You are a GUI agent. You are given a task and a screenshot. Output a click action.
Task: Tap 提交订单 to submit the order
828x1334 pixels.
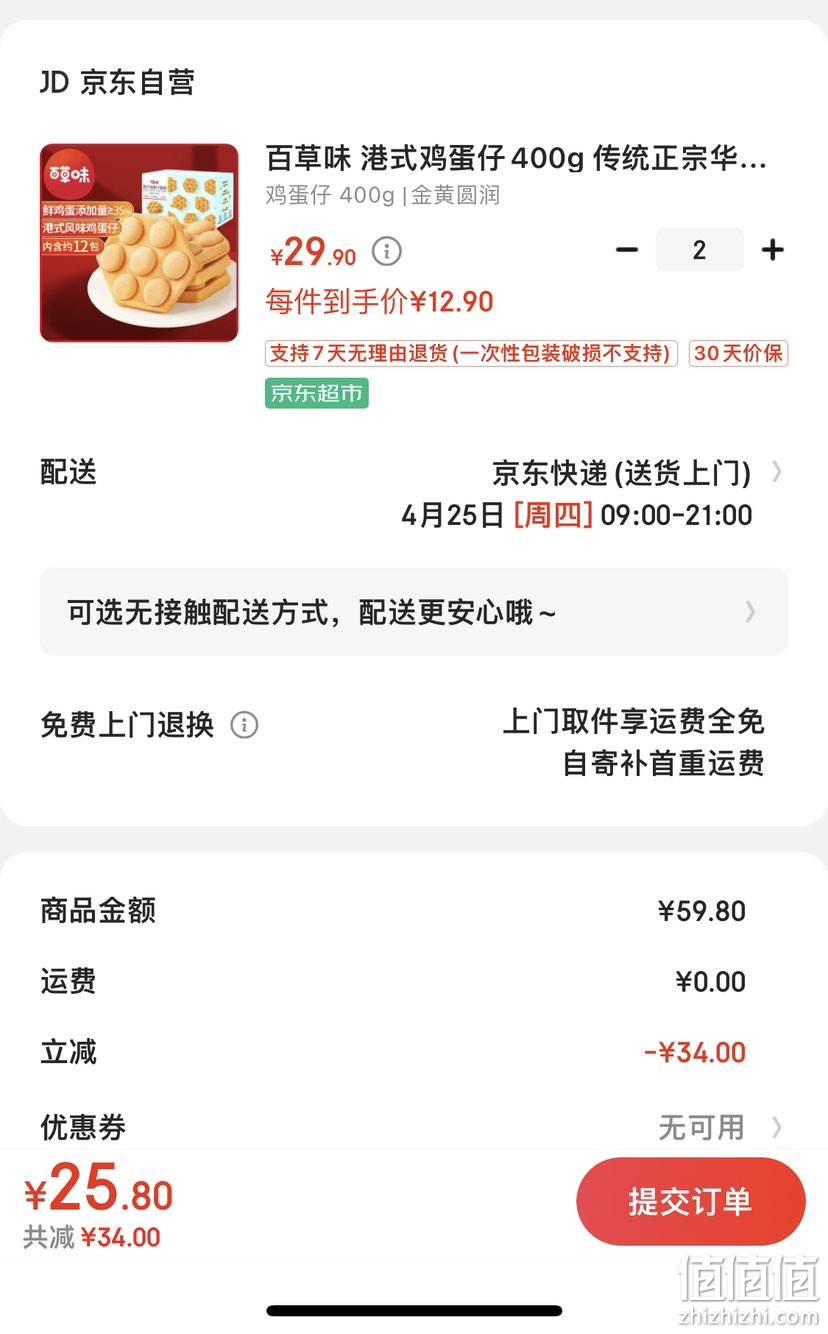coord(691,1202)
